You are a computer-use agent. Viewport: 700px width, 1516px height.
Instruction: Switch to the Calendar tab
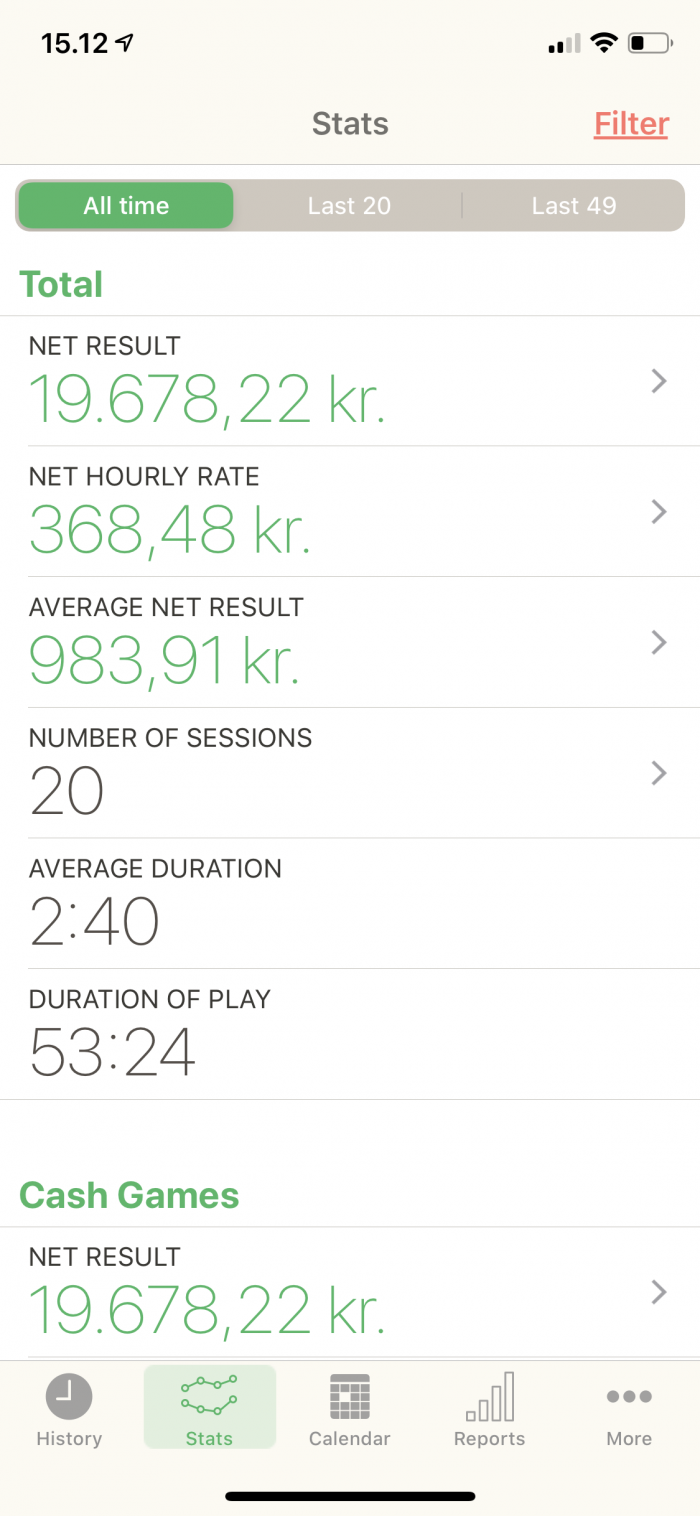pyautogui.click(x=349, y=1408)
